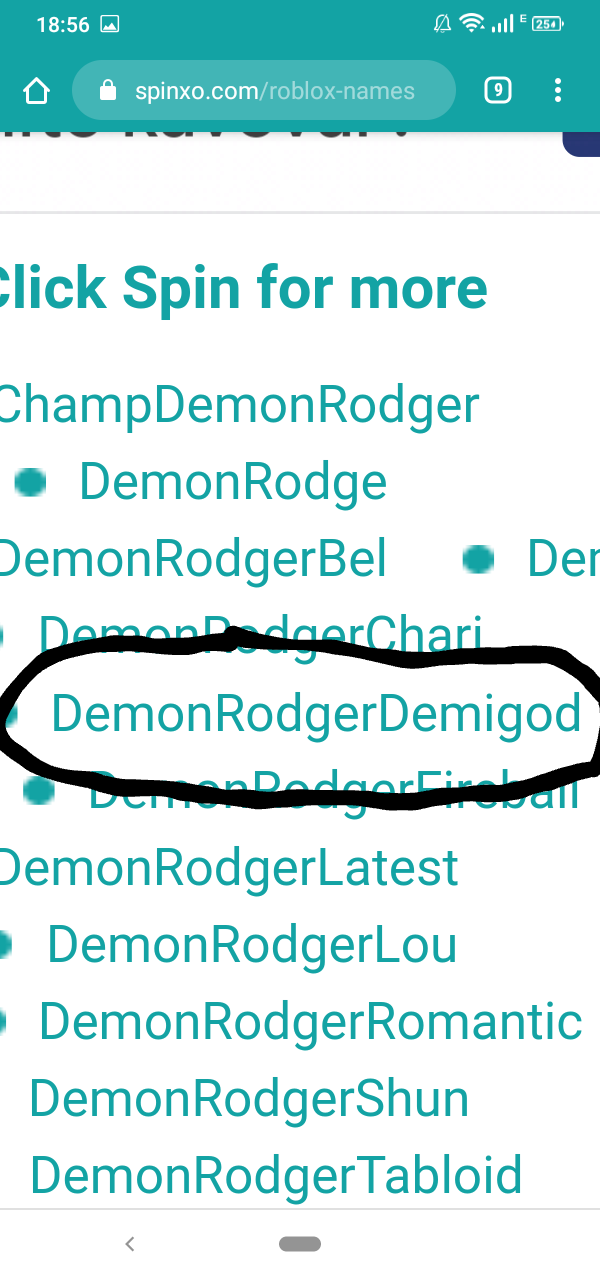Go back using the system back arrow

click(x=130, y=1244)
